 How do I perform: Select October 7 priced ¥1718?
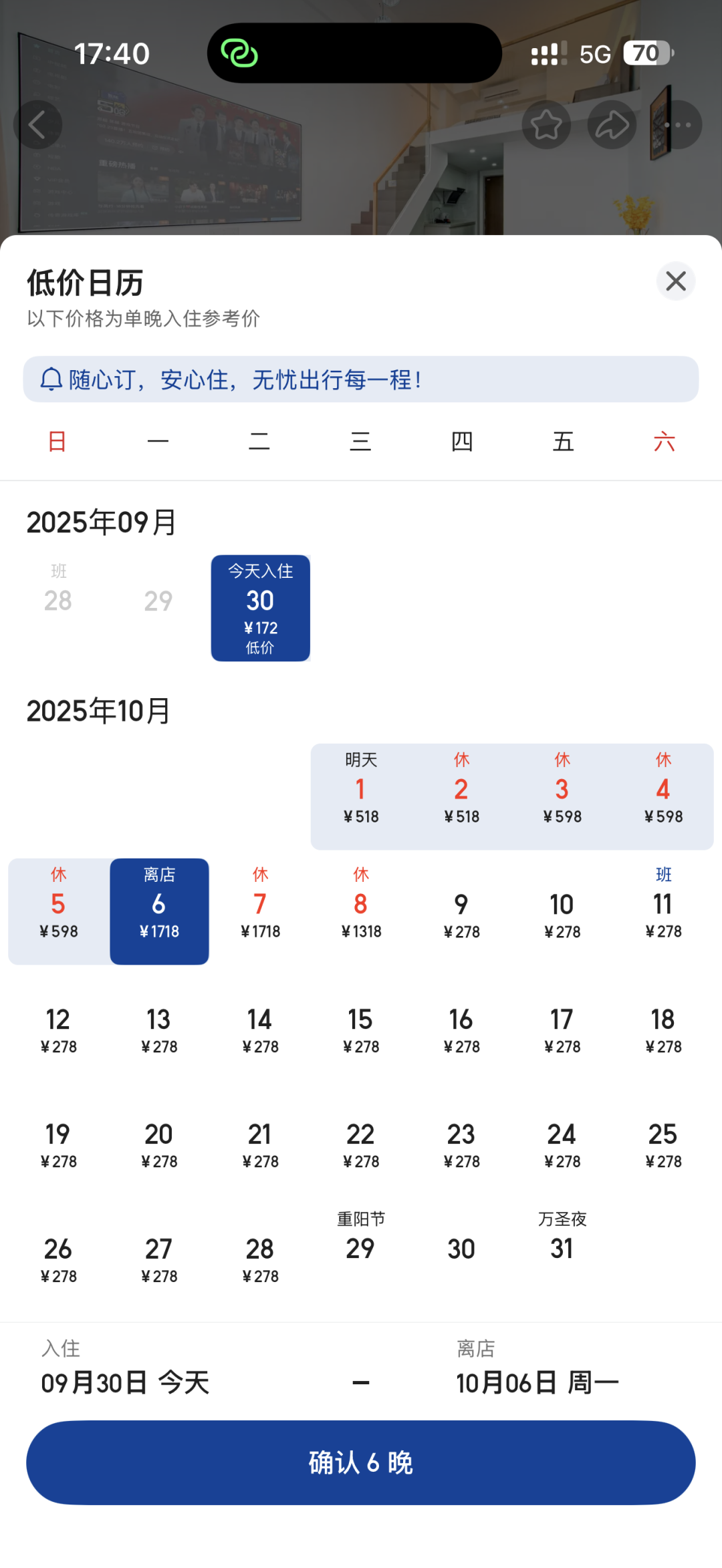pyautogui.click(x=260, y=911)
